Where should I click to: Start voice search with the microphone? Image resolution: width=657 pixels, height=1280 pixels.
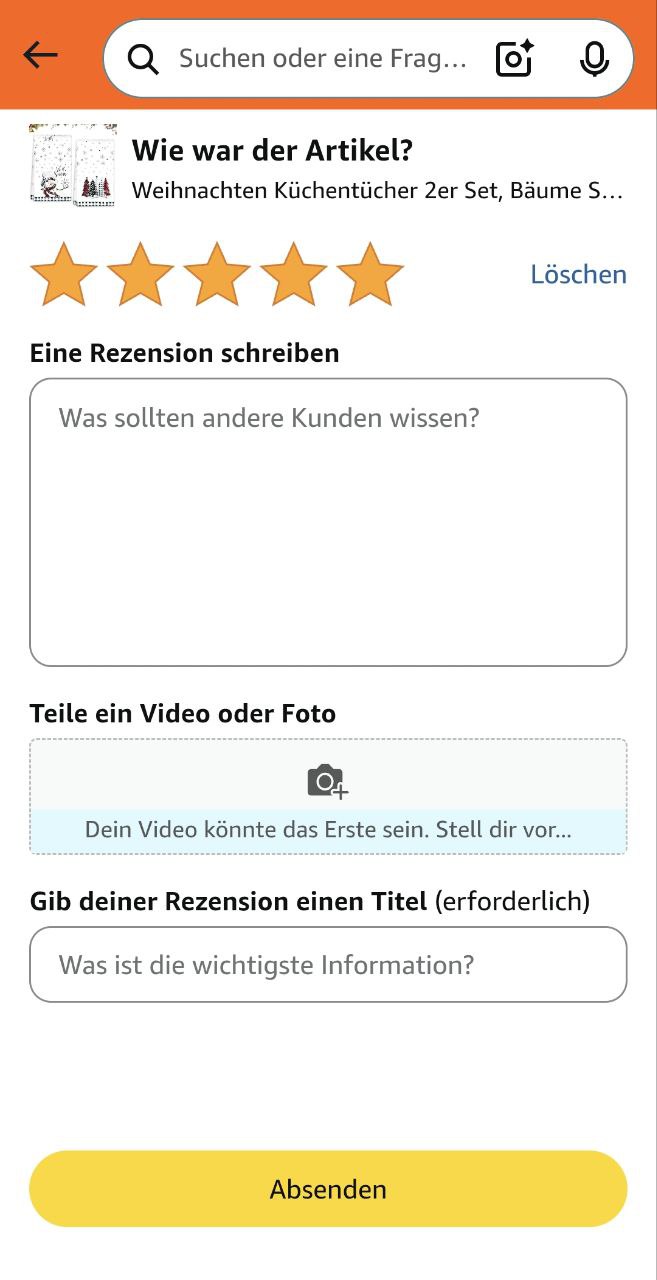[594, 60]
